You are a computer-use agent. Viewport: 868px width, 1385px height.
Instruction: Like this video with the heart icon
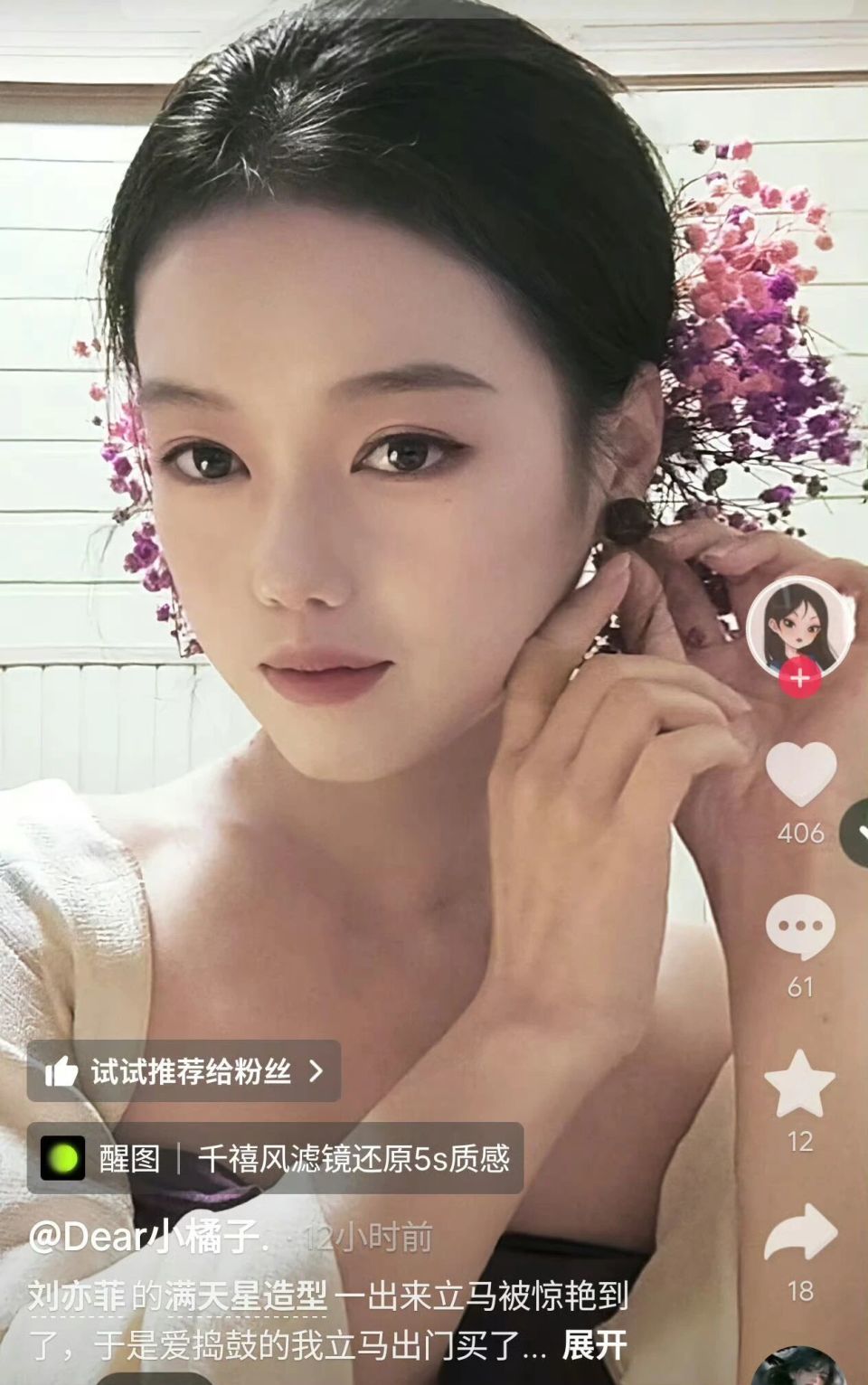pyautogui.click(x=800, y=773)
